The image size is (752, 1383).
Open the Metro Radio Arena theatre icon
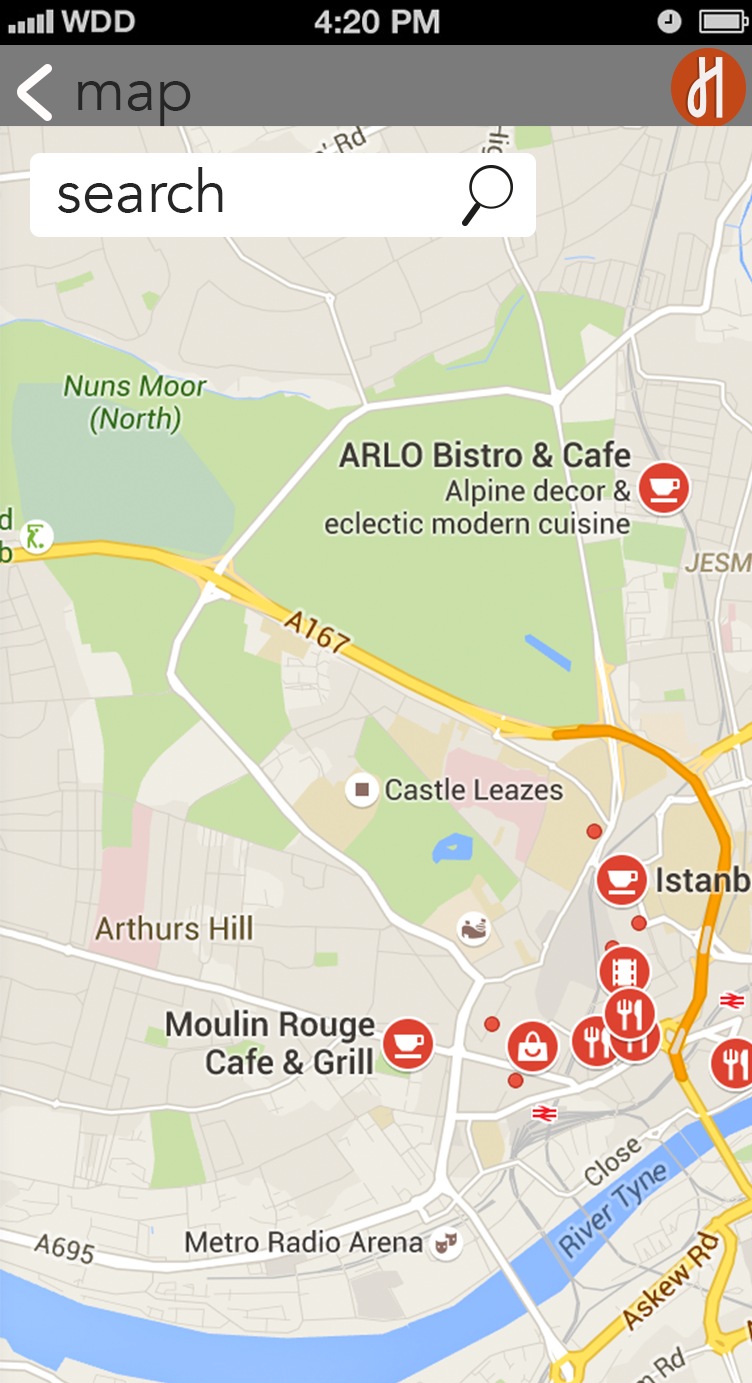tap(445, 1243)
